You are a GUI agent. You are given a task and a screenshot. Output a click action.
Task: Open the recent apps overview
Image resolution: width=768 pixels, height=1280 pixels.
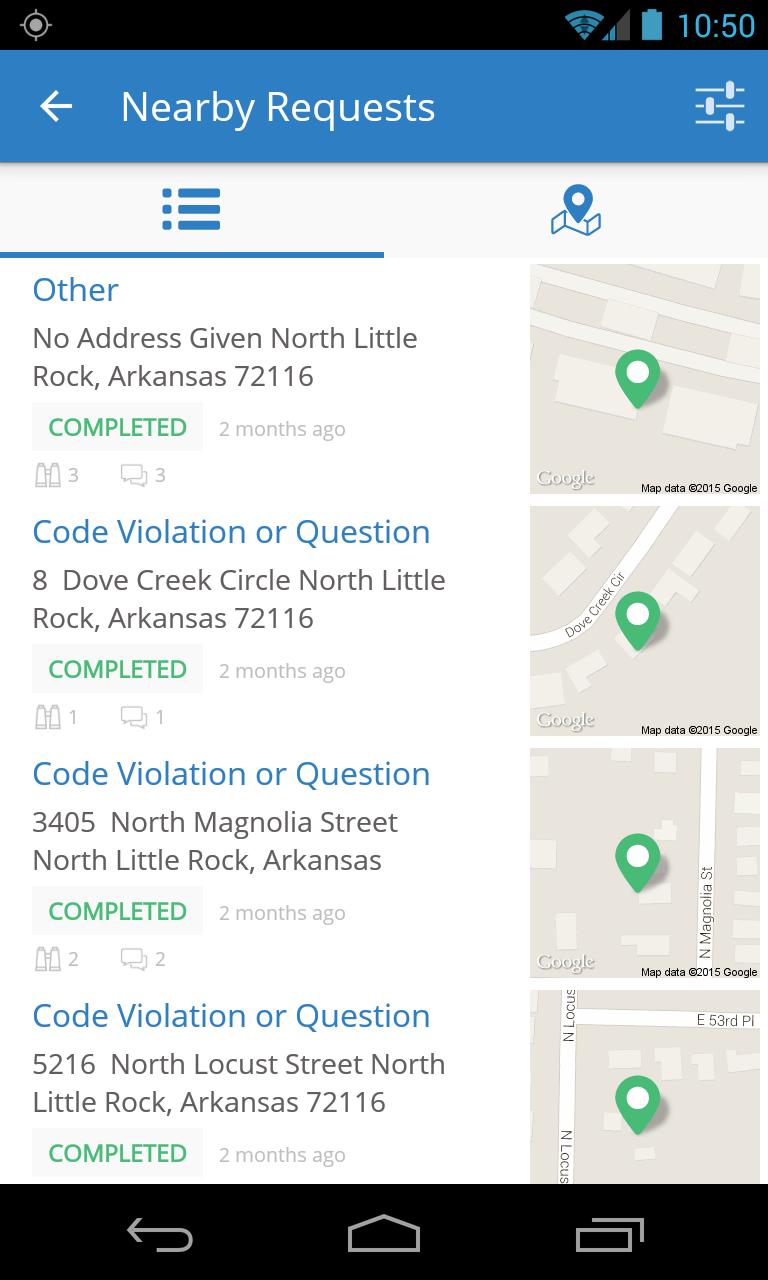pyautogui.click(x=610, y=1233)
